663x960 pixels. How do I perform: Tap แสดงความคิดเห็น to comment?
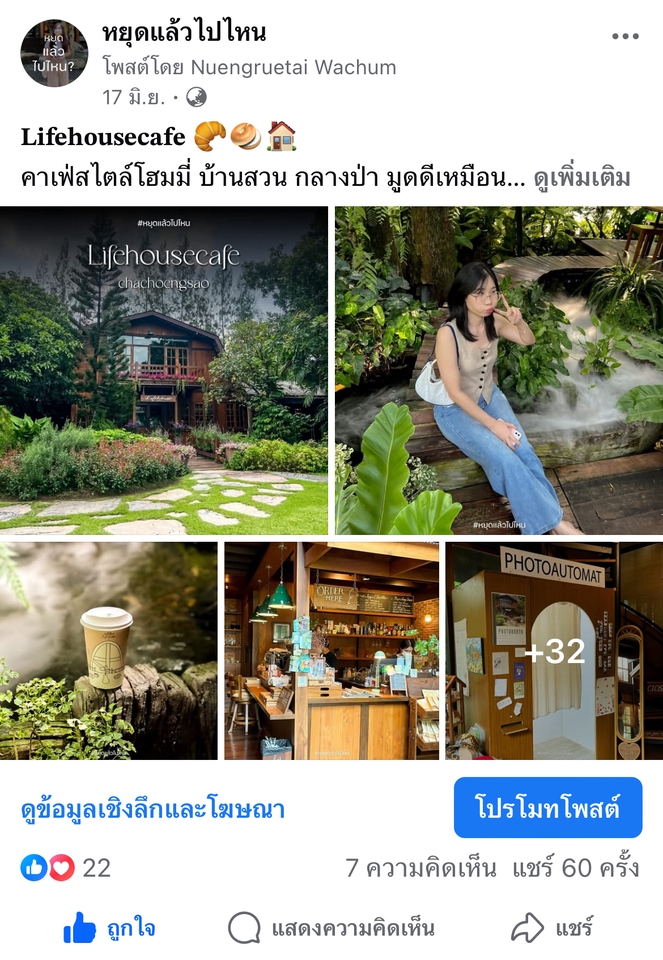pos(331,928)
